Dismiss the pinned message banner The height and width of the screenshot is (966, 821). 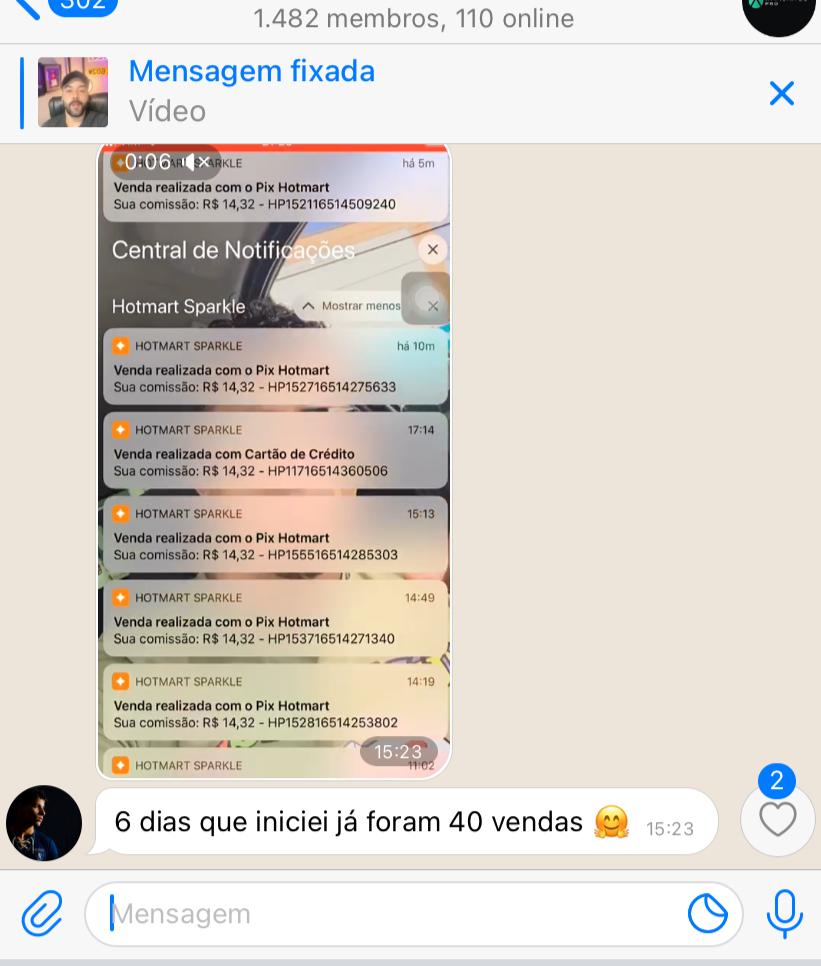click(x=781, y=93)
